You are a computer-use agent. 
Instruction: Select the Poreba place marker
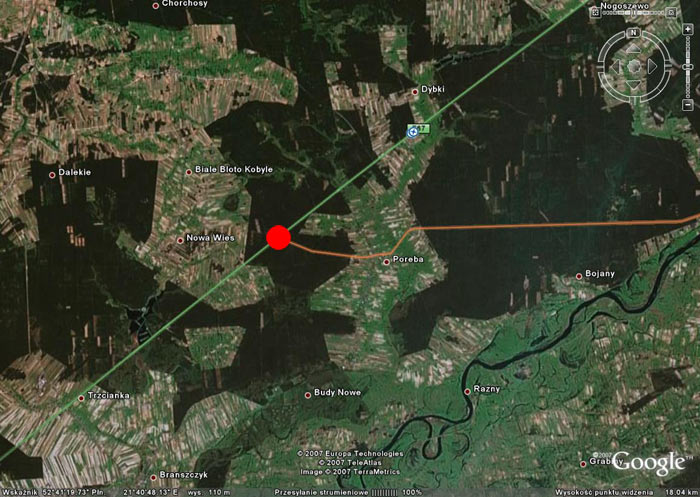tap(386, 260)
